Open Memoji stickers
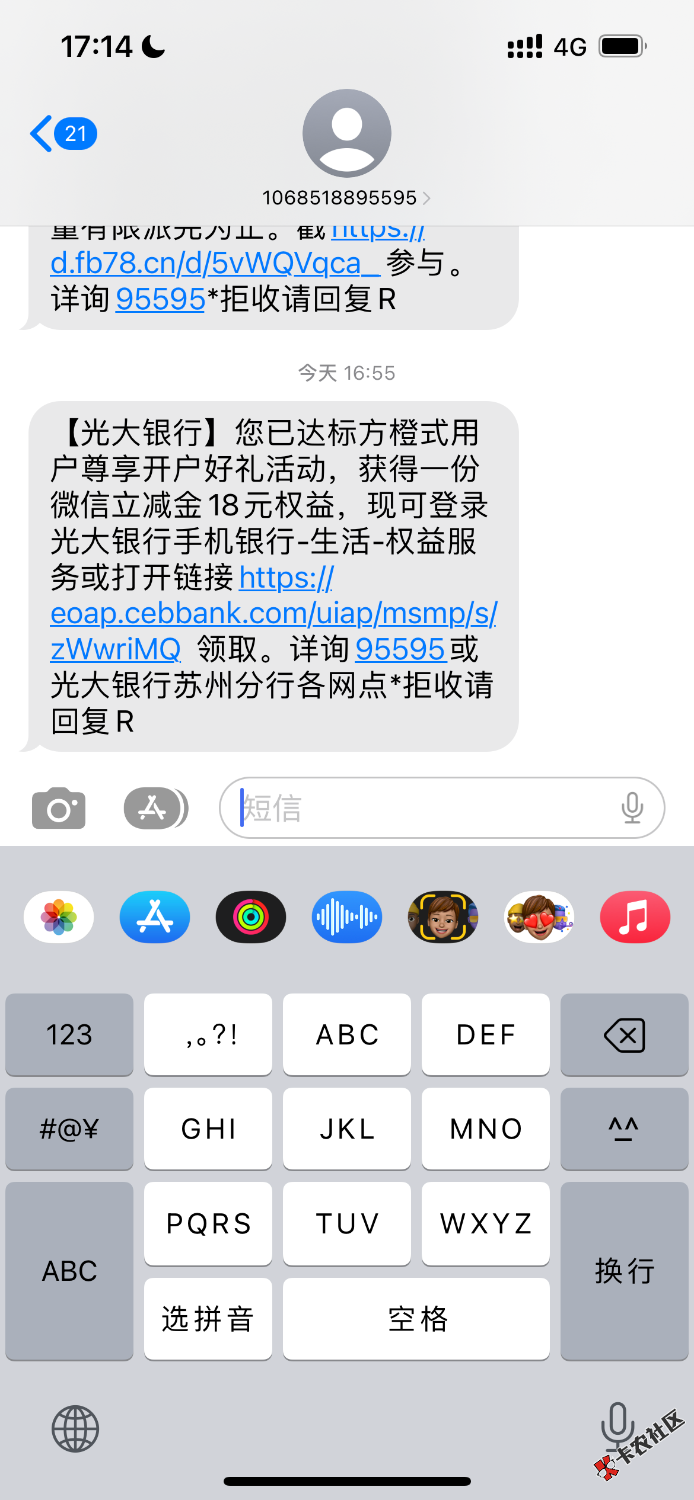The width and height of the screenshot is (694, 1500). [x=539, y=916]
